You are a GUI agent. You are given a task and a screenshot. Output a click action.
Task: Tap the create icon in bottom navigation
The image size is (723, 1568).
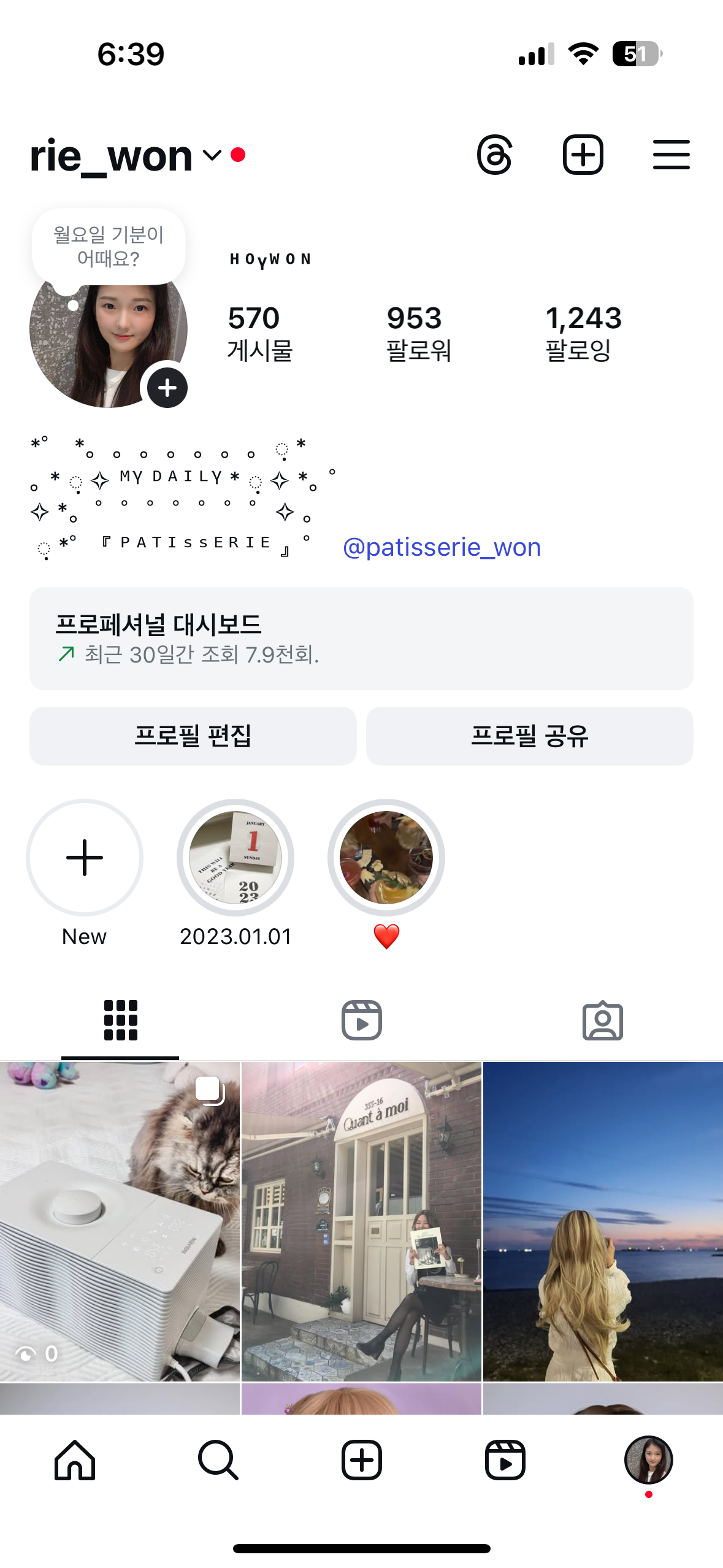coord(361,1459)
